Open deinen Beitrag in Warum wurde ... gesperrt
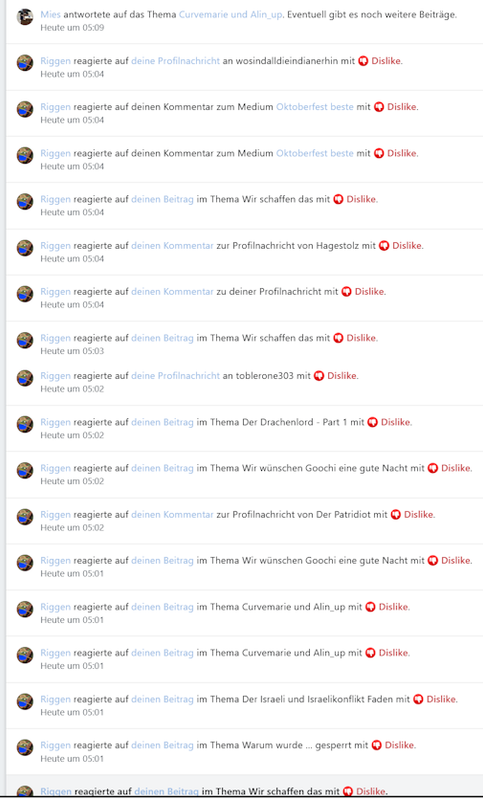The image size is (483, 800). 162,745
